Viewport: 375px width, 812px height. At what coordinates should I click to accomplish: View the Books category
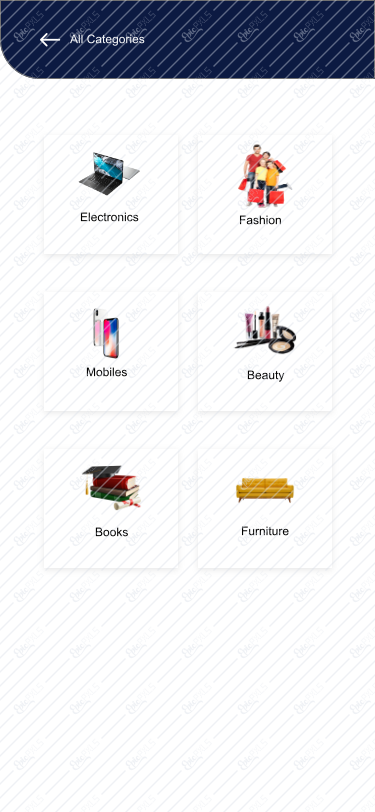111,509
